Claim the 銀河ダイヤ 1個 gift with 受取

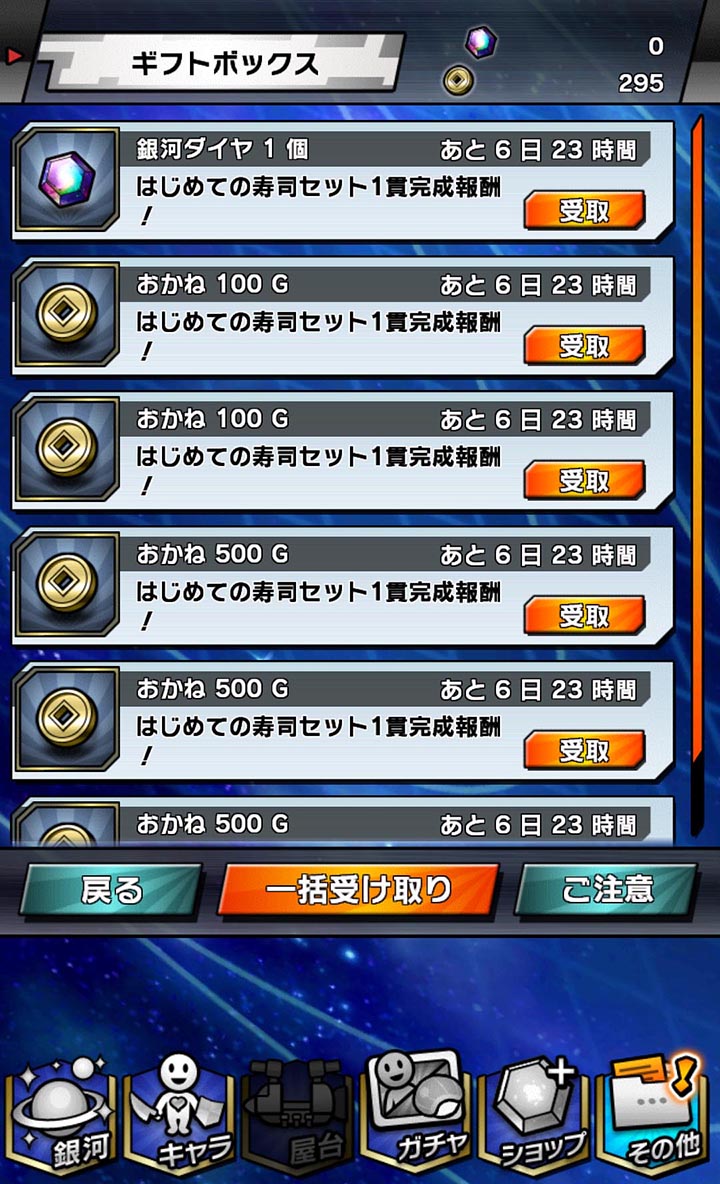point(584,211)
